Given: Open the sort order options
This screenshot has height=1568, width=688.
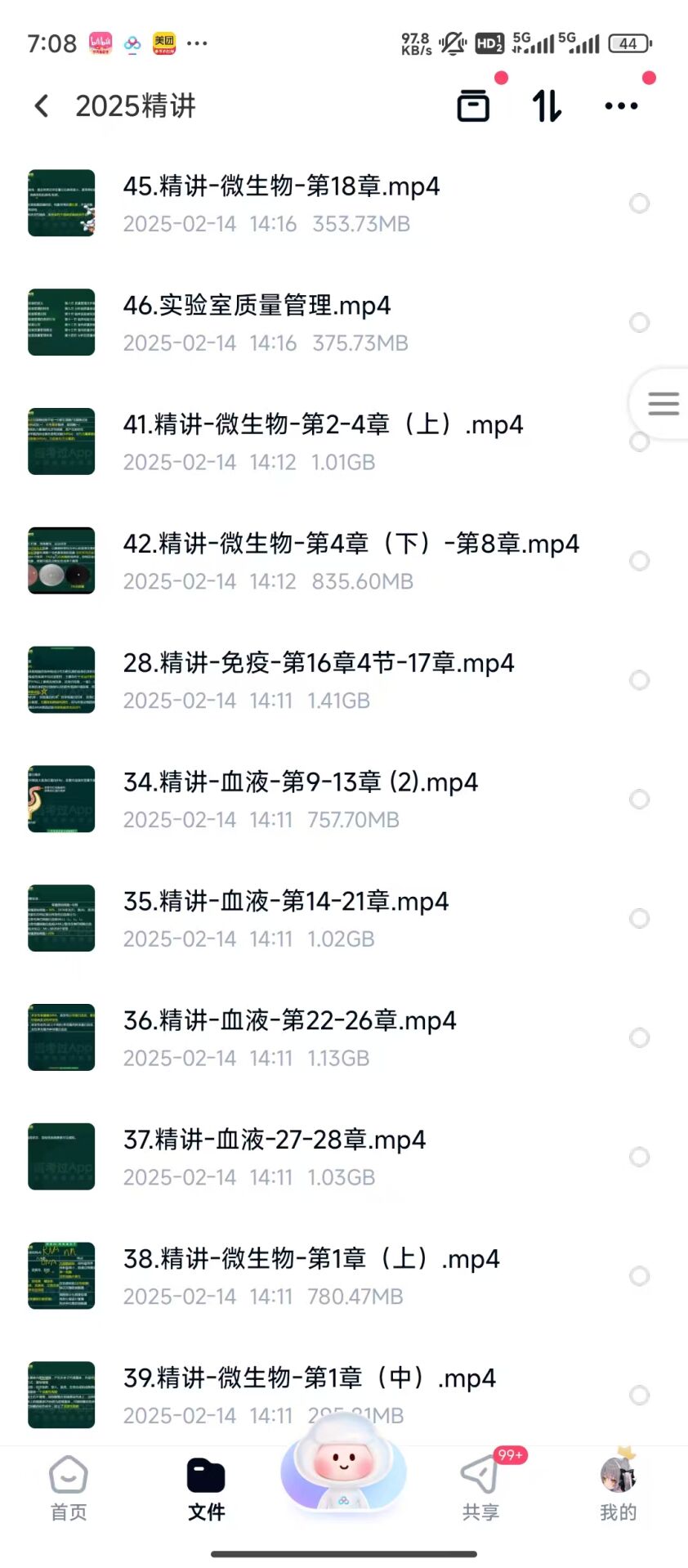Looking at the screenshot, I should 547,105.
